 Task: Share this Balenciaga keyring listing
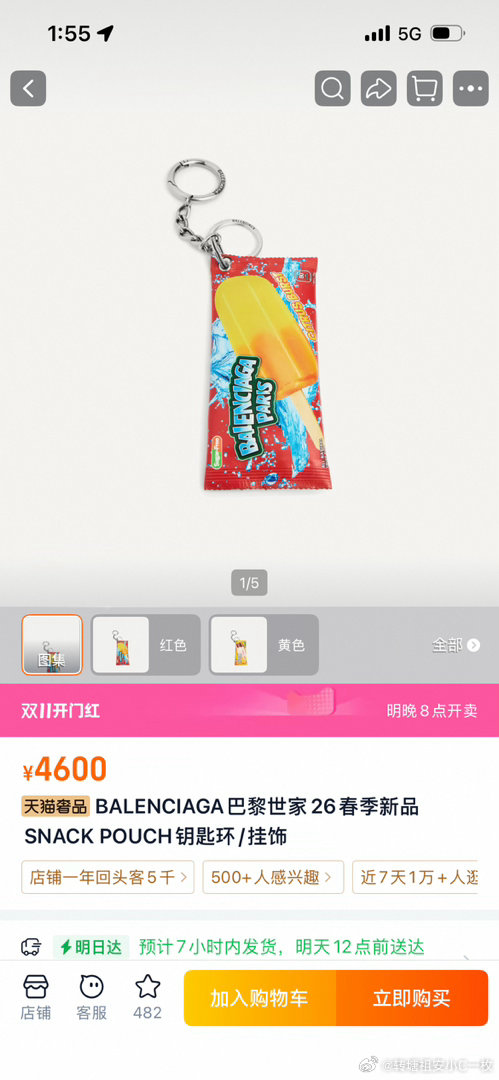point(378,88)
